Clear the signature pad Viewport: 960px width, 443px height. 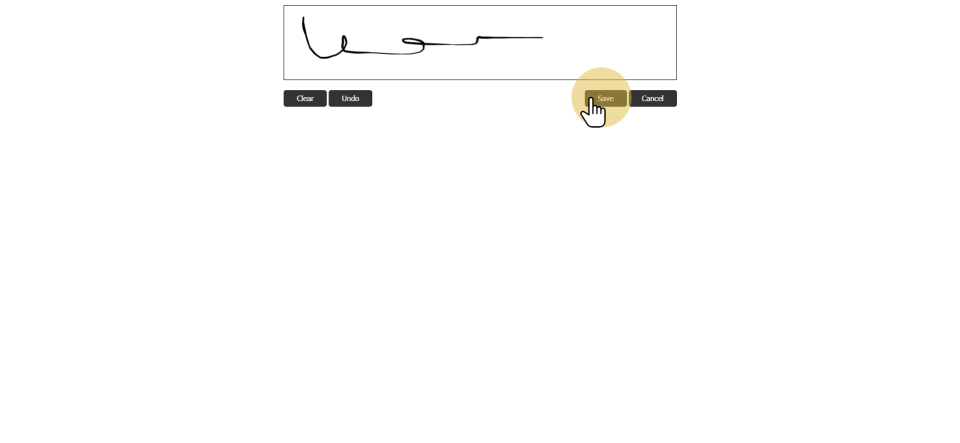[305, 98]
